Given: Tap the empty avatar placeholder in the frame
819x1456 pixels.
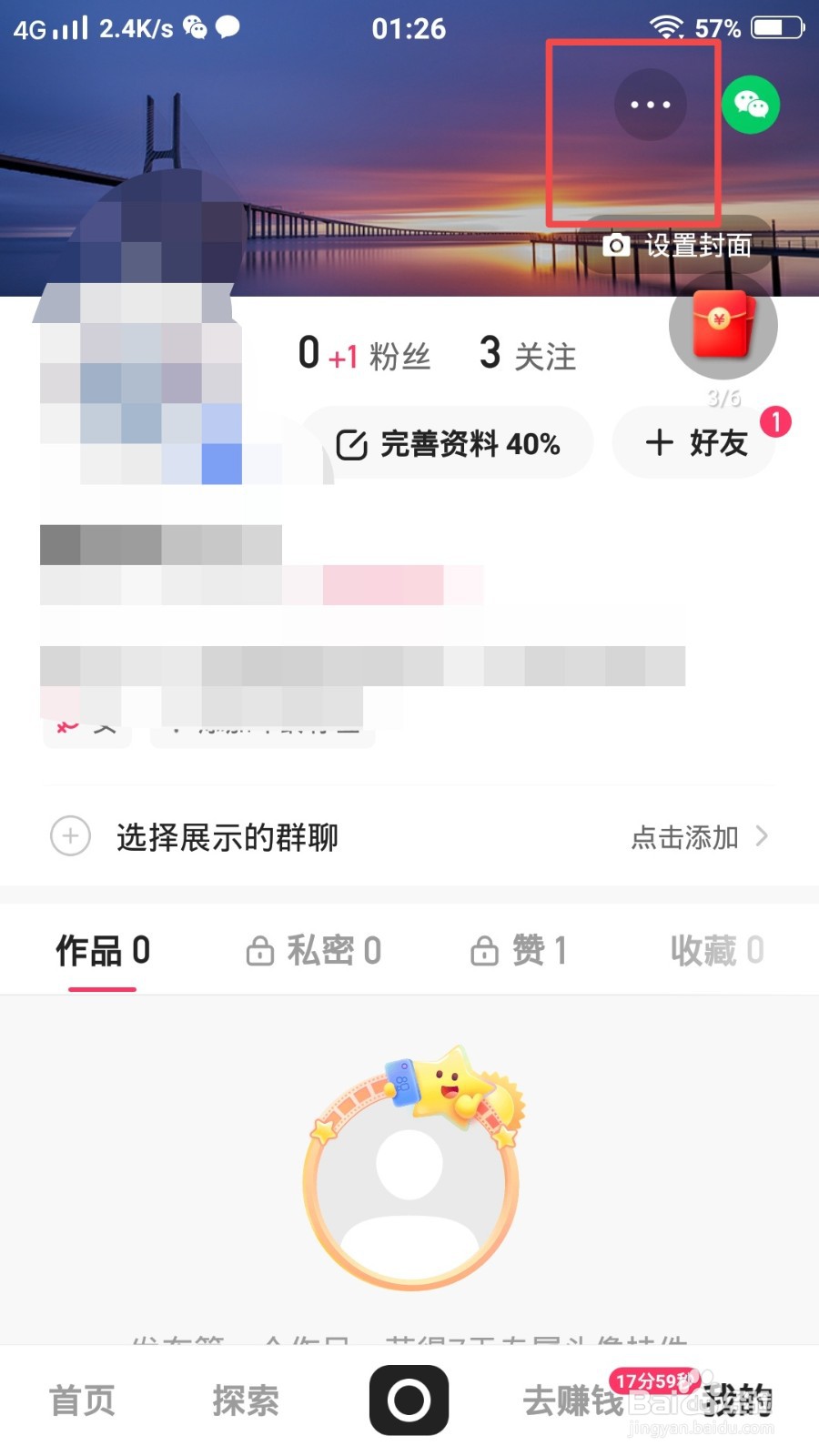Looking at the screenshot, I should (411, 1192).
